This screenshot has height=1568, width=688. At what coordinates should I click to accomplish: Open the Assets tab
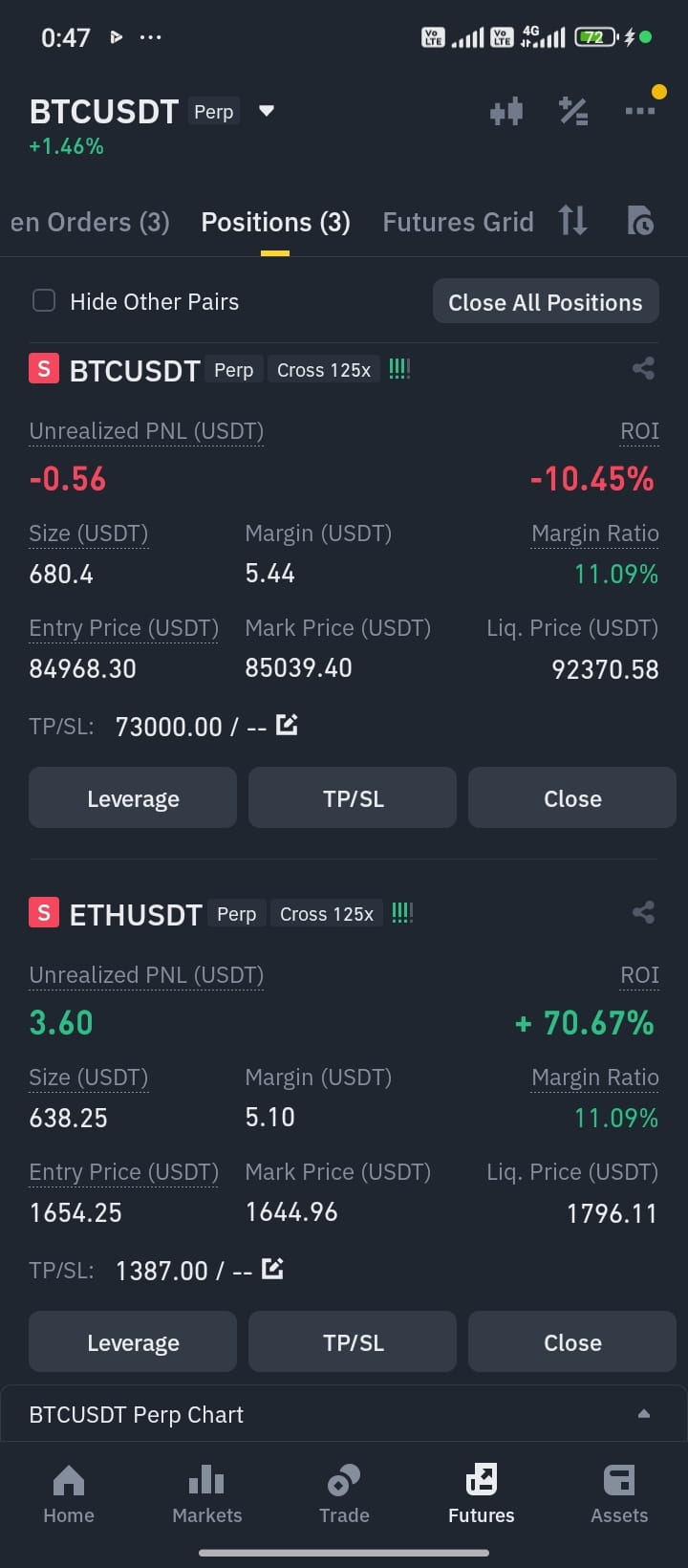pyautogui.click(x=619, y=1494)
